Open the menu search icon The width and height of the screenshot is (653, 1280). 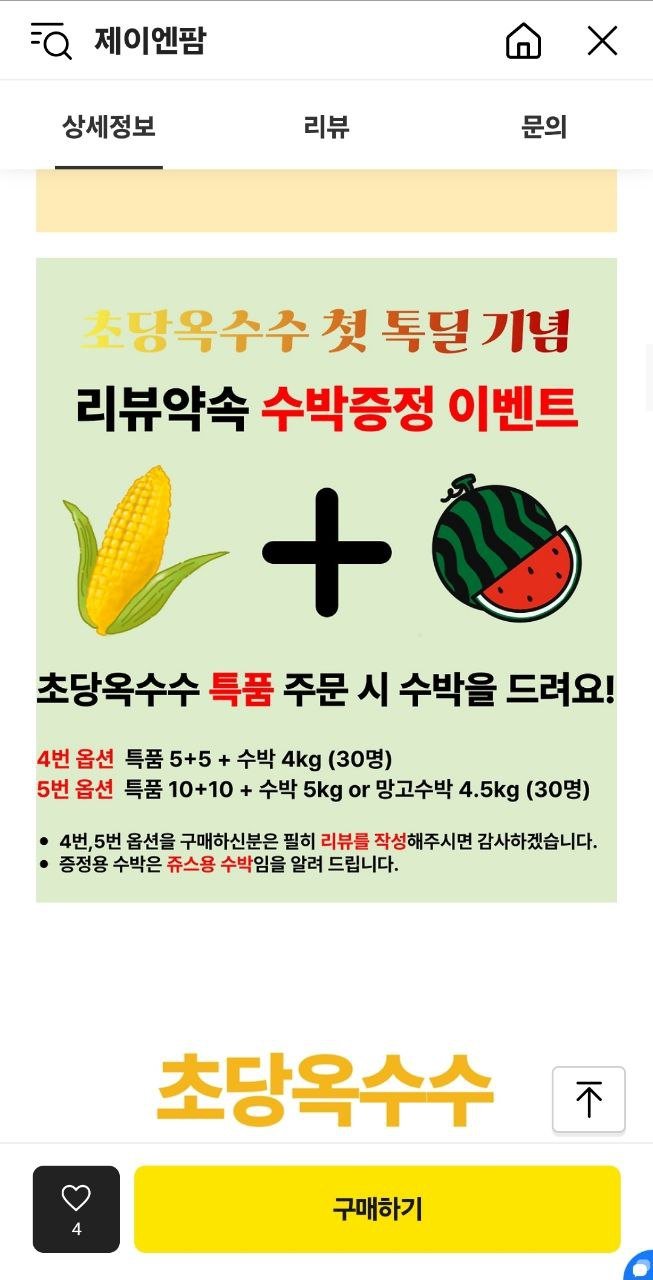coord(50,41)
